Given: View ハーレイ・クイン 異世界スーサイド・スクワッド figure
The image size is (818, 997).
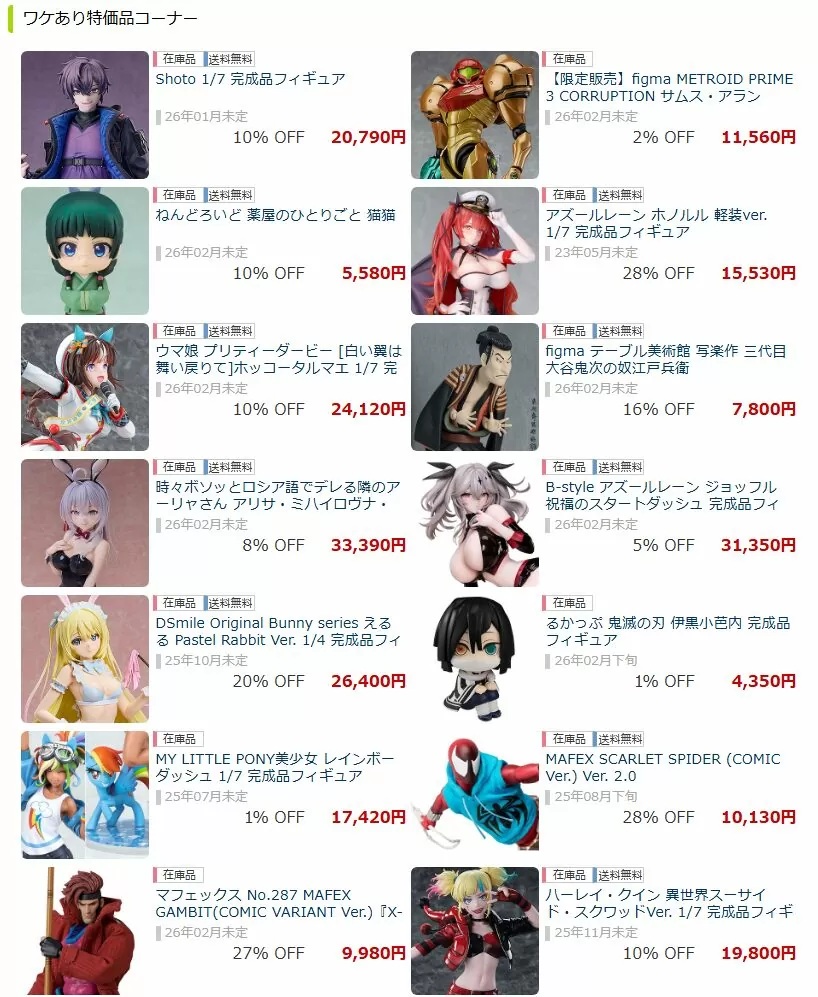Looking at the screenshot, I should click(667, 903).
